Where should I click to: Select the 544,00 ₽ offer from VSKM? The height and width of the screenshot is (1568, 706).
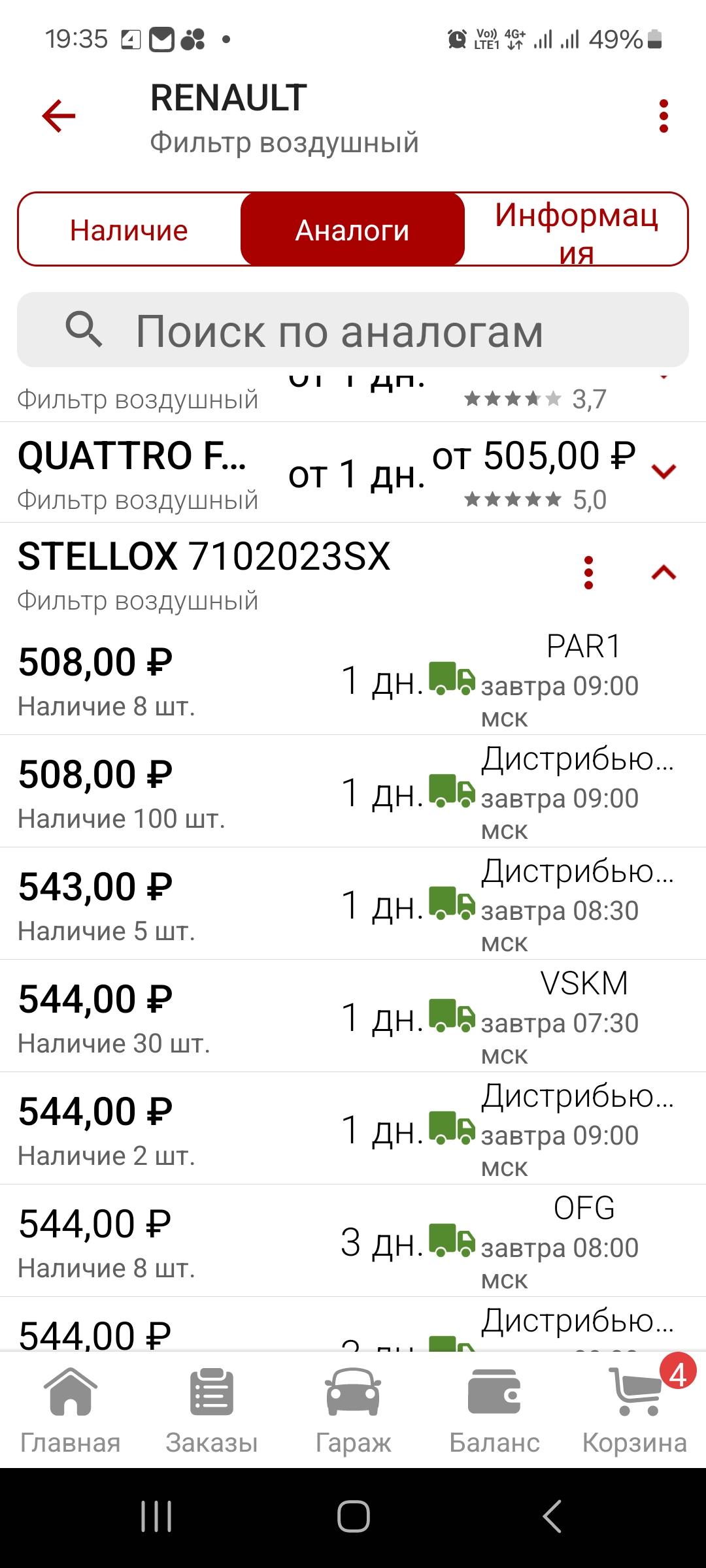click(x=353, y=1017)
